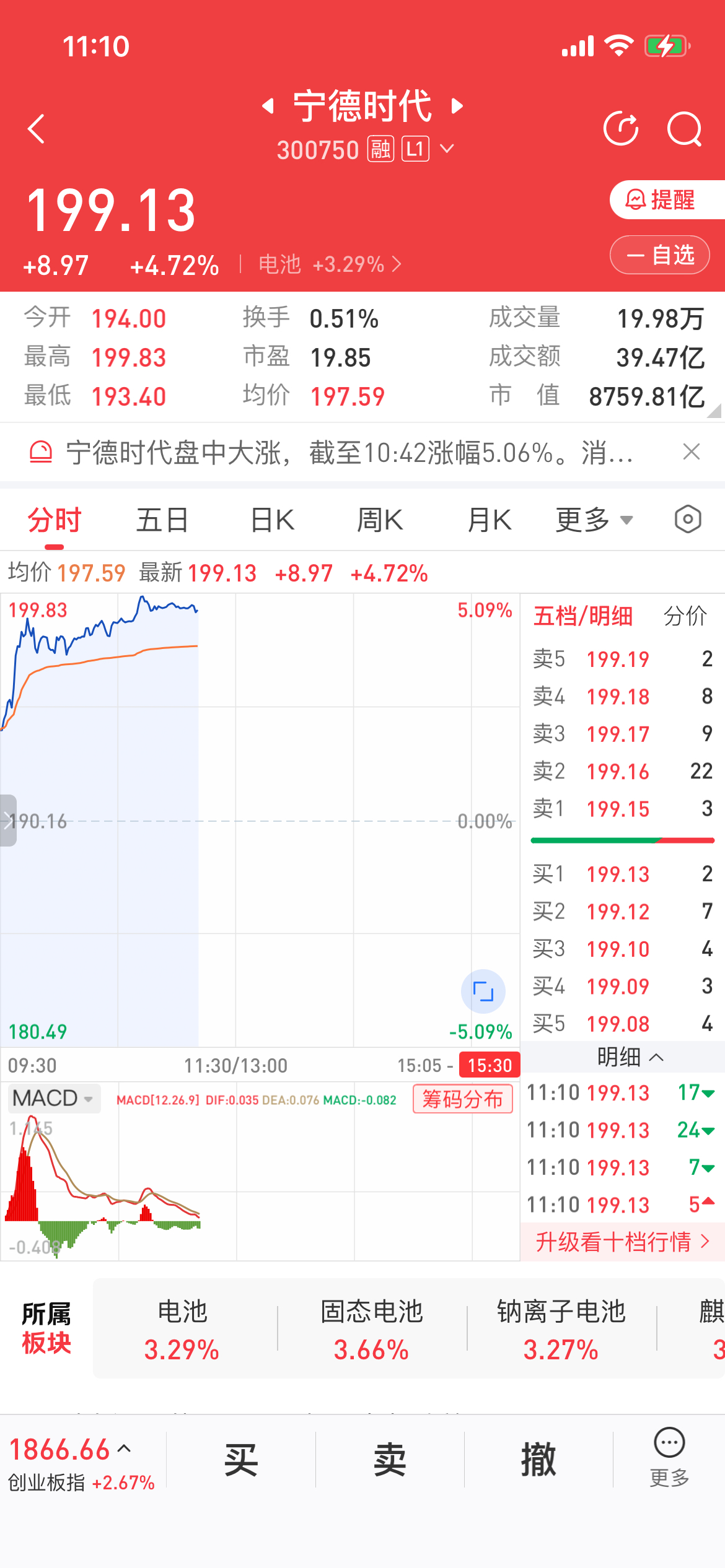This screenshot has width=725, height=1568.
Task: Select the 月K chart tab
Action: point(490,520)
